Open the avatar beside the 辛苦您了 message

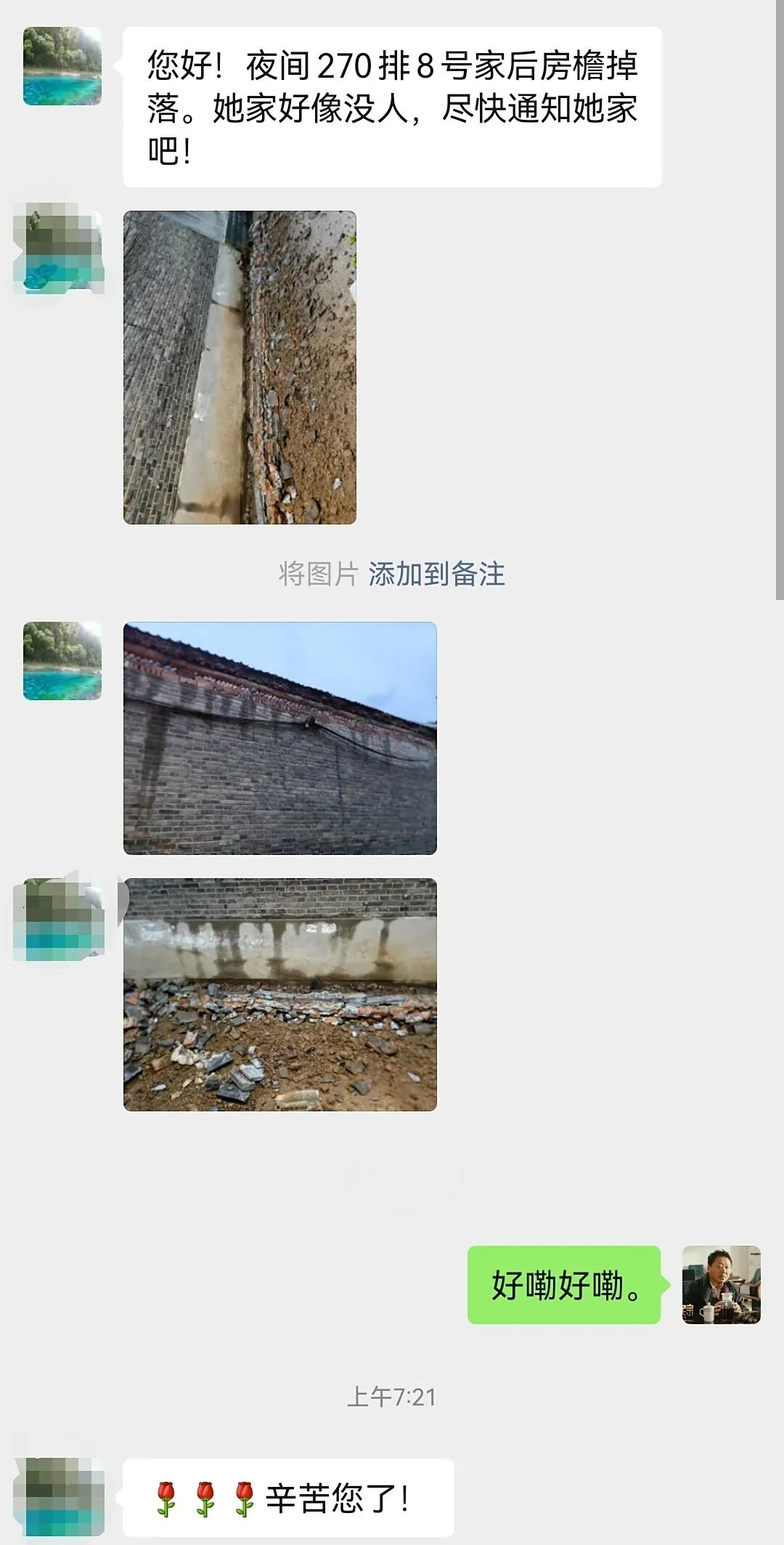(62, 1496)
